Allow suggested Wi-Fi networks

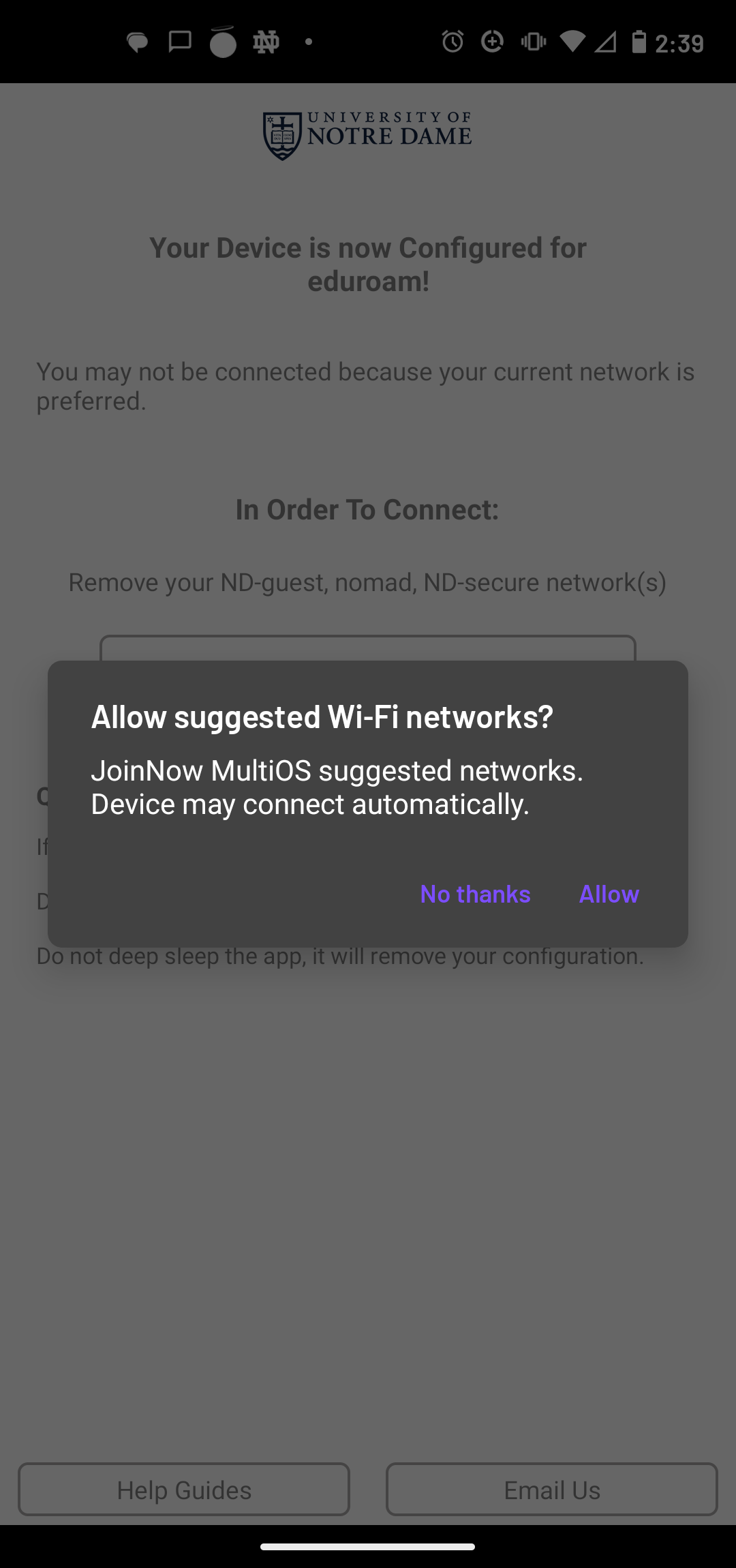[609, 894]
